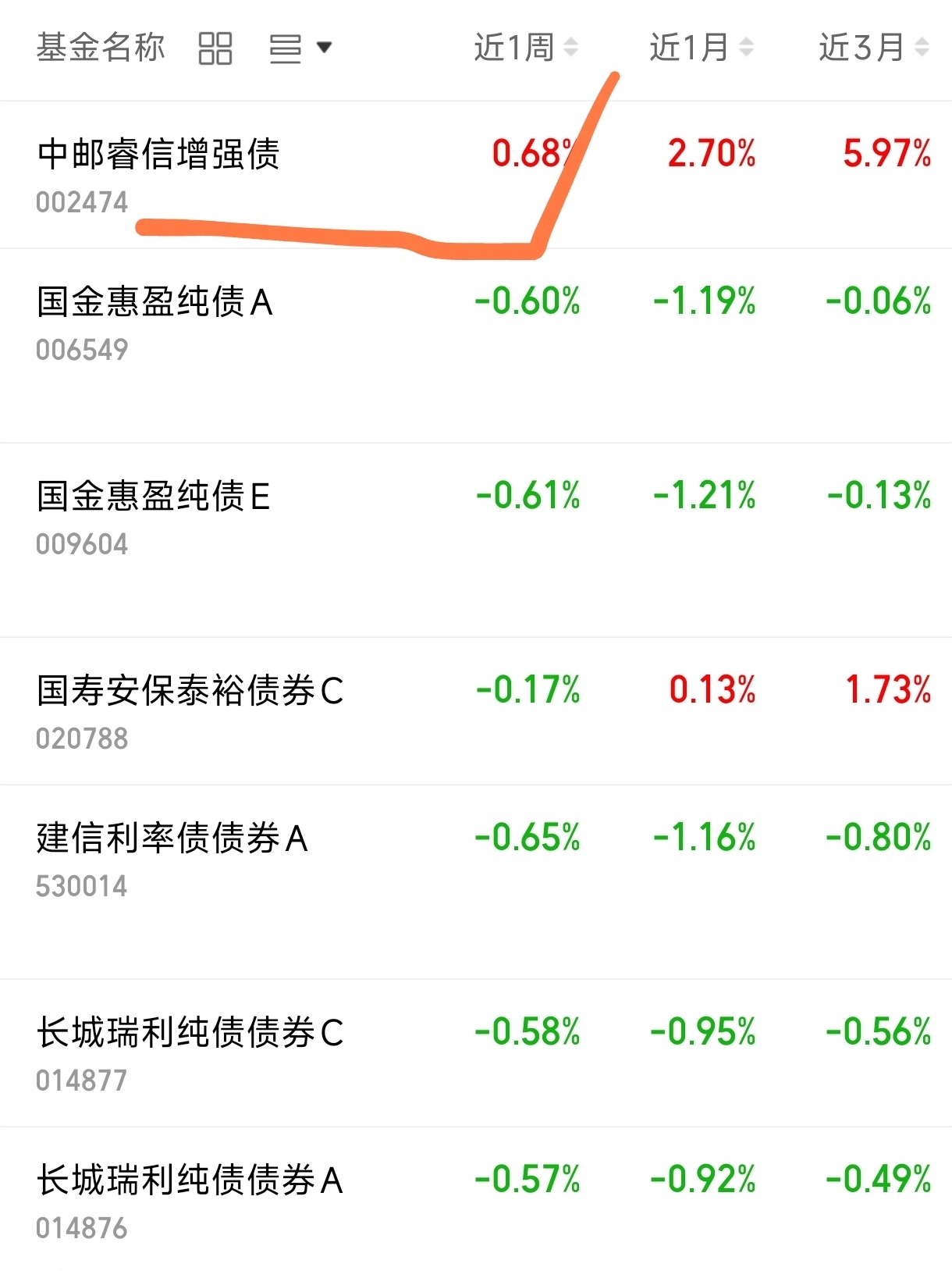This screenshot has width=952, height=1271.
Task: Open fund 长城瑞利纯债债券A
Action: pyautogui.click(x=476, y=1199)
